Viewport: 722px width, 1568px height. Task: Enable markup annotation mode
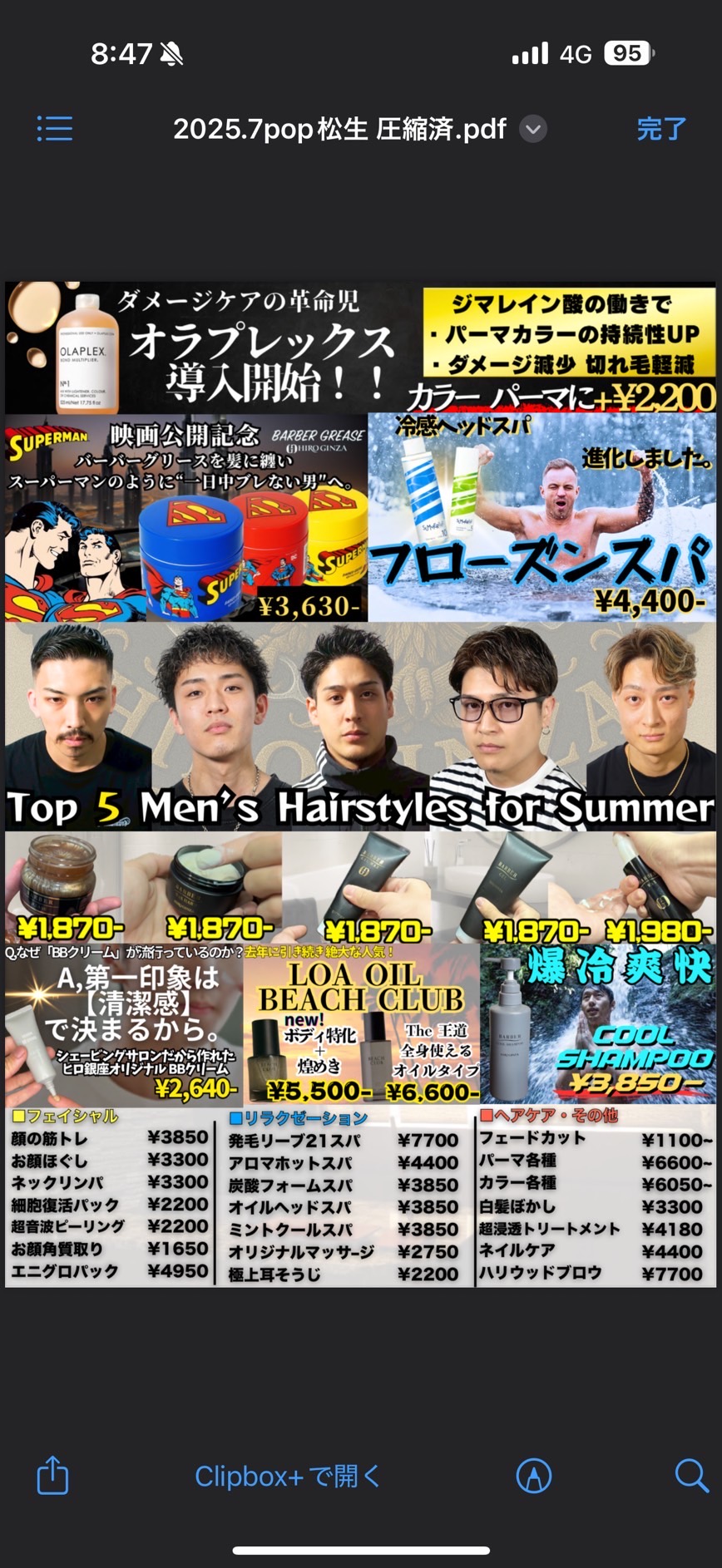pos(534,1476)
